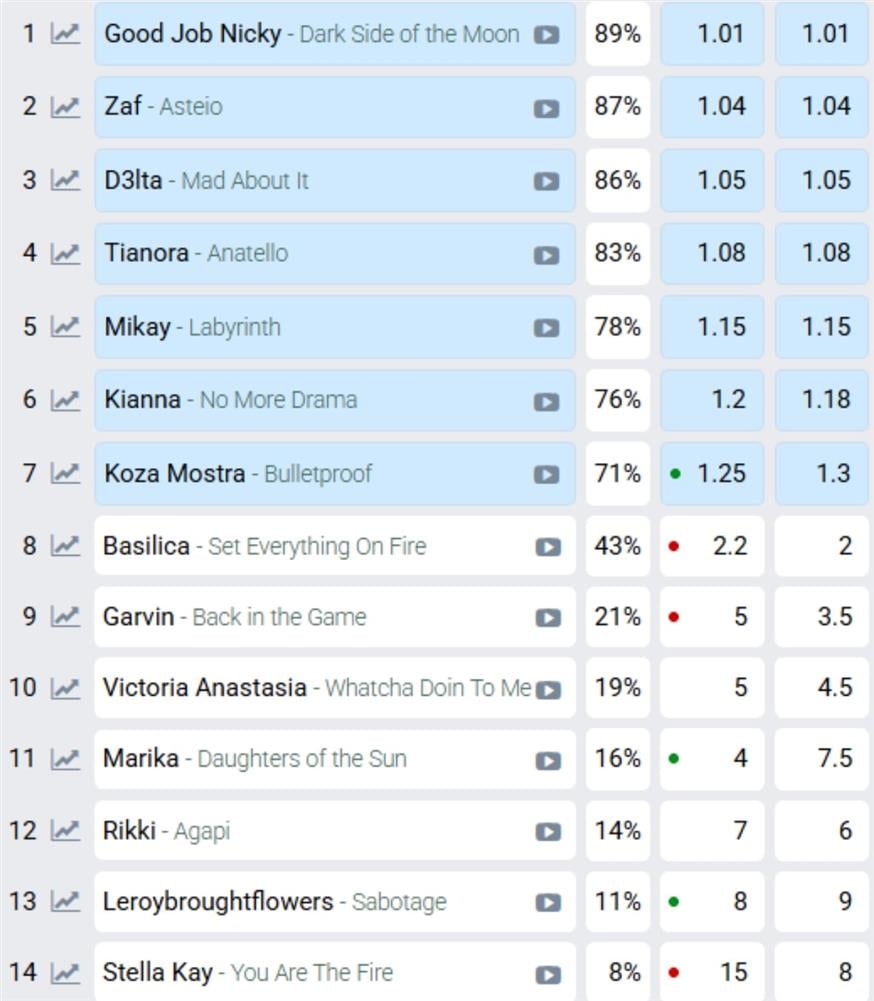
Task: Open trend chart for Good Job Nicky
Action: click(65, 34)
